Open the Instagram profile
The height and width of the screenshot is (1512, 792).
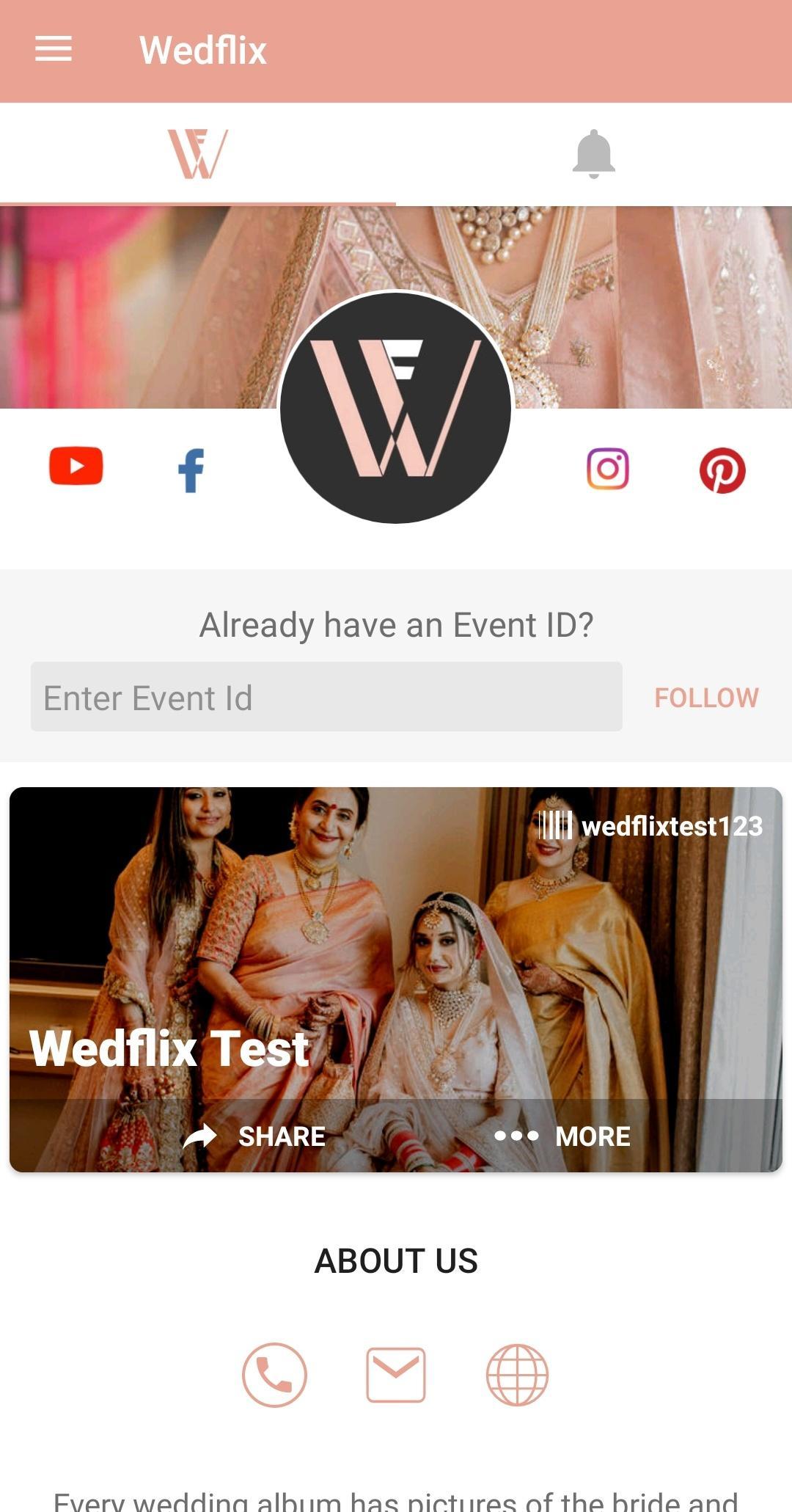tap(608, 469)
